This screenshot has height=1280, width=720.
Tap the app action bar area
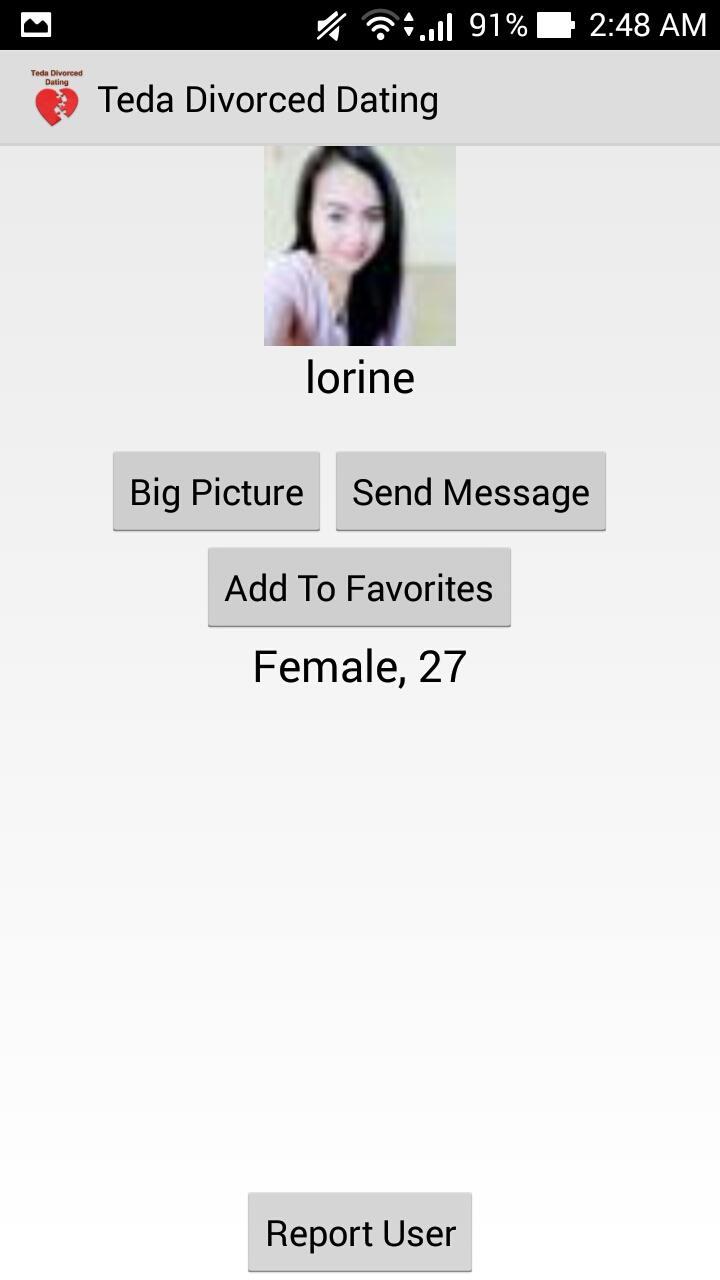pyautogui.click(x=360, y=97)
